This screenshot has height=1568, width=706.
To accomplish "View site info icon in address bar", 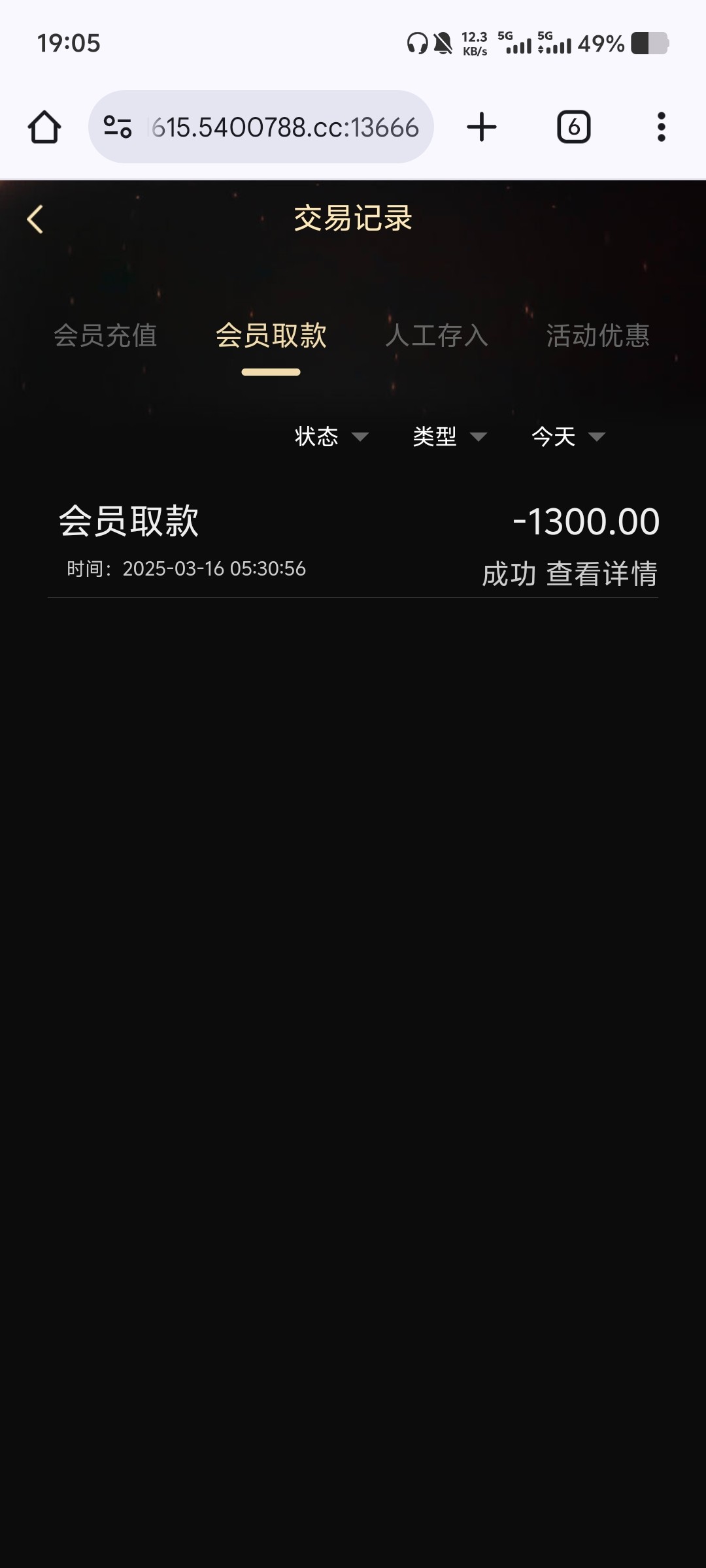I will [x=118, y=127].
